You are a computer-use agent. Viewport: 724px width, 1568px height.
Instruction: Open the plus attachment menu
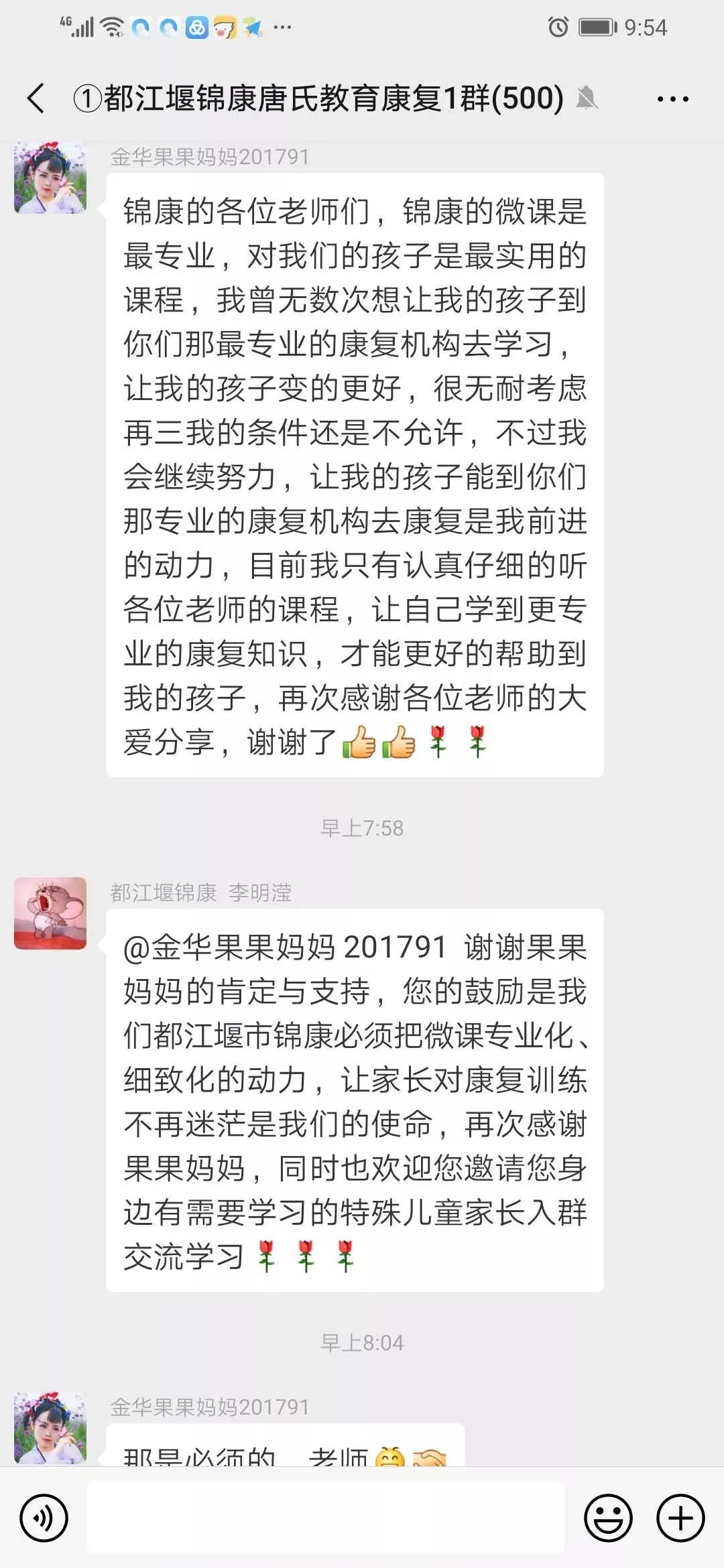coord(680,1518)
